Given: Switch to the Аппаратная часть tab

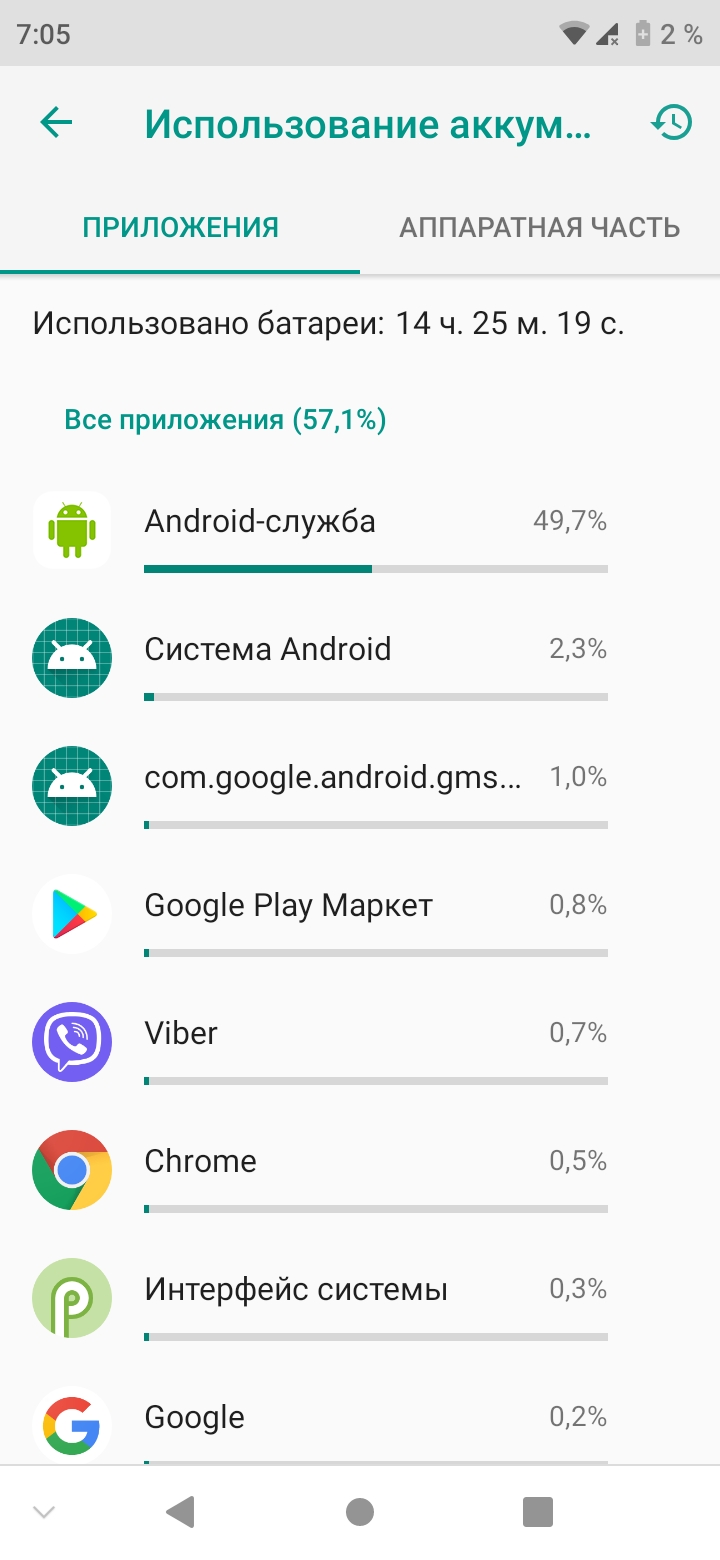Looking at the screenshot, I should coord(540,228).
